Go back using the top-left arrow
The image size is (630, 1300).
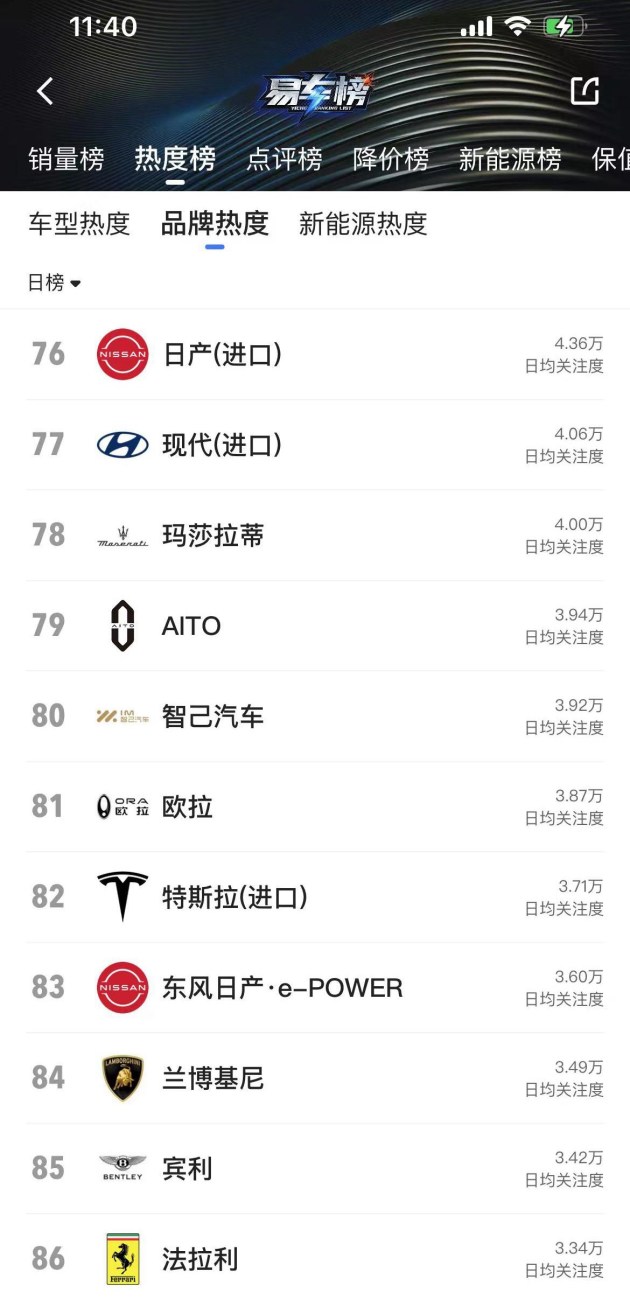point(45,92)
